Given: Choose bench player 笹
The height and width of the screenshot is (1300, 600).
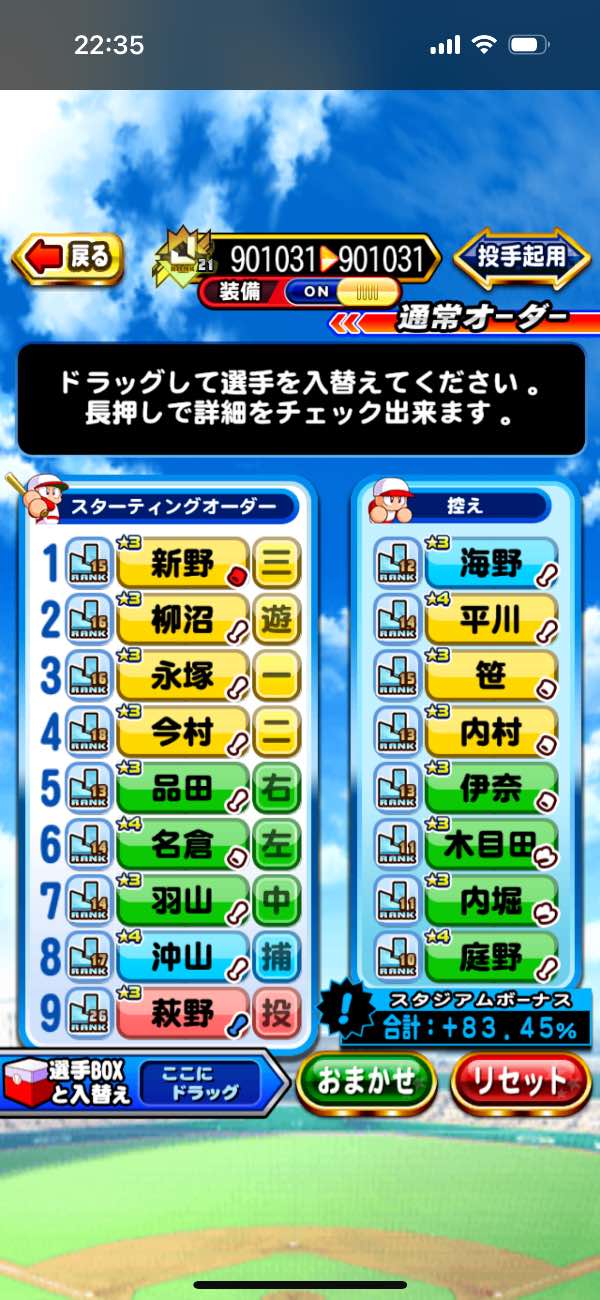Looking at the screenshot, I should coord(491,678).
